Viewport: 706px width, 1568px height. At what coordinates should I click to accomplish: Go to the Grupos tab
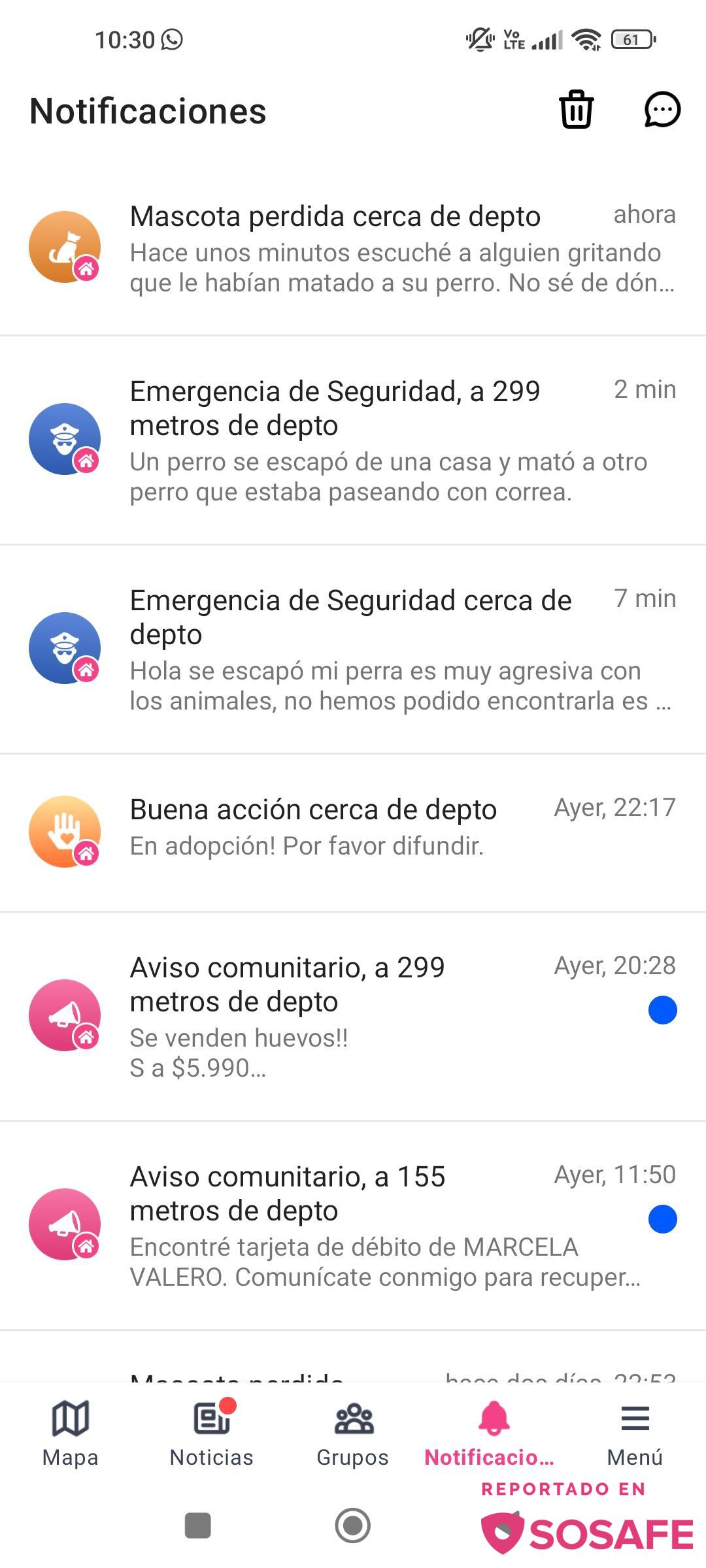click(353, 1434)
